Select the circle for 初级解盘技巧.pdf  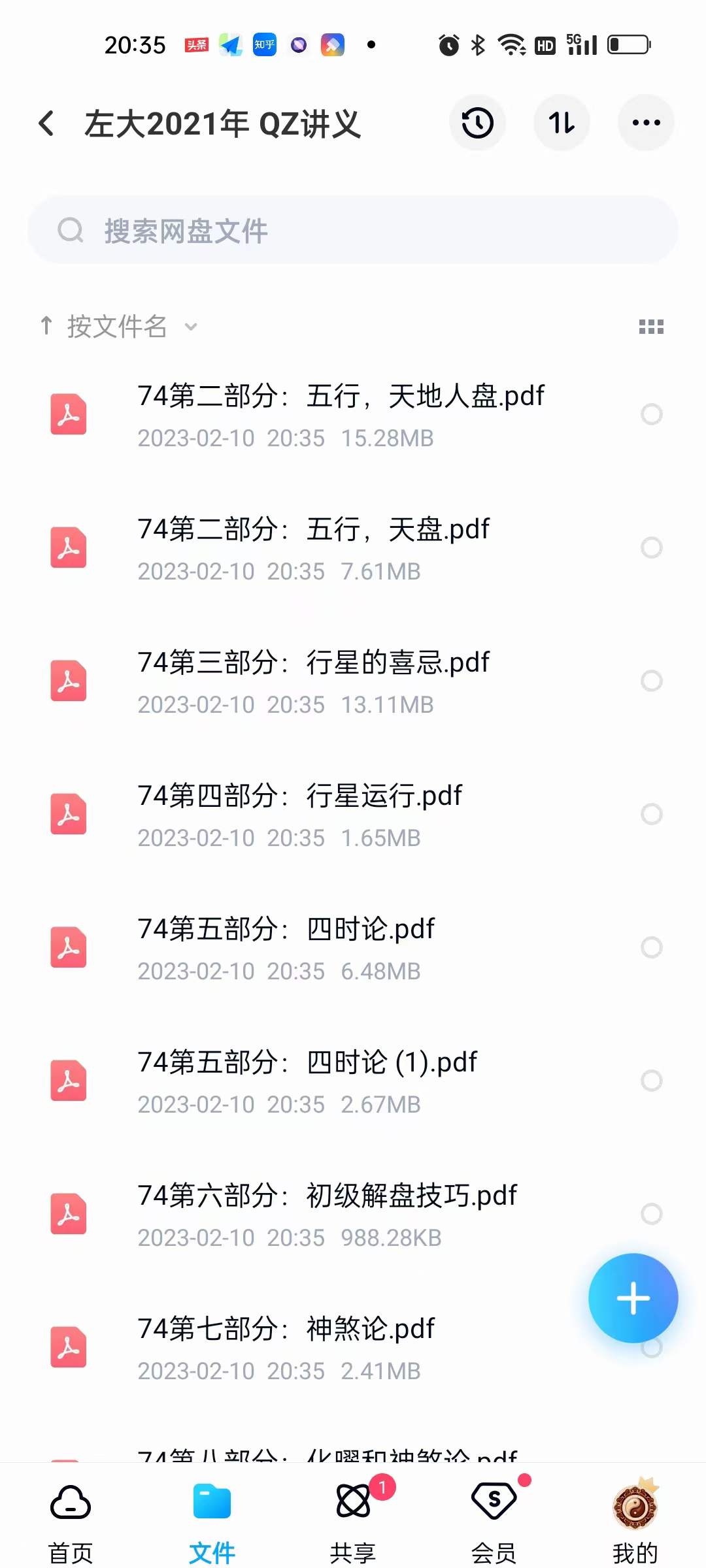click(x=652, y=1215)
